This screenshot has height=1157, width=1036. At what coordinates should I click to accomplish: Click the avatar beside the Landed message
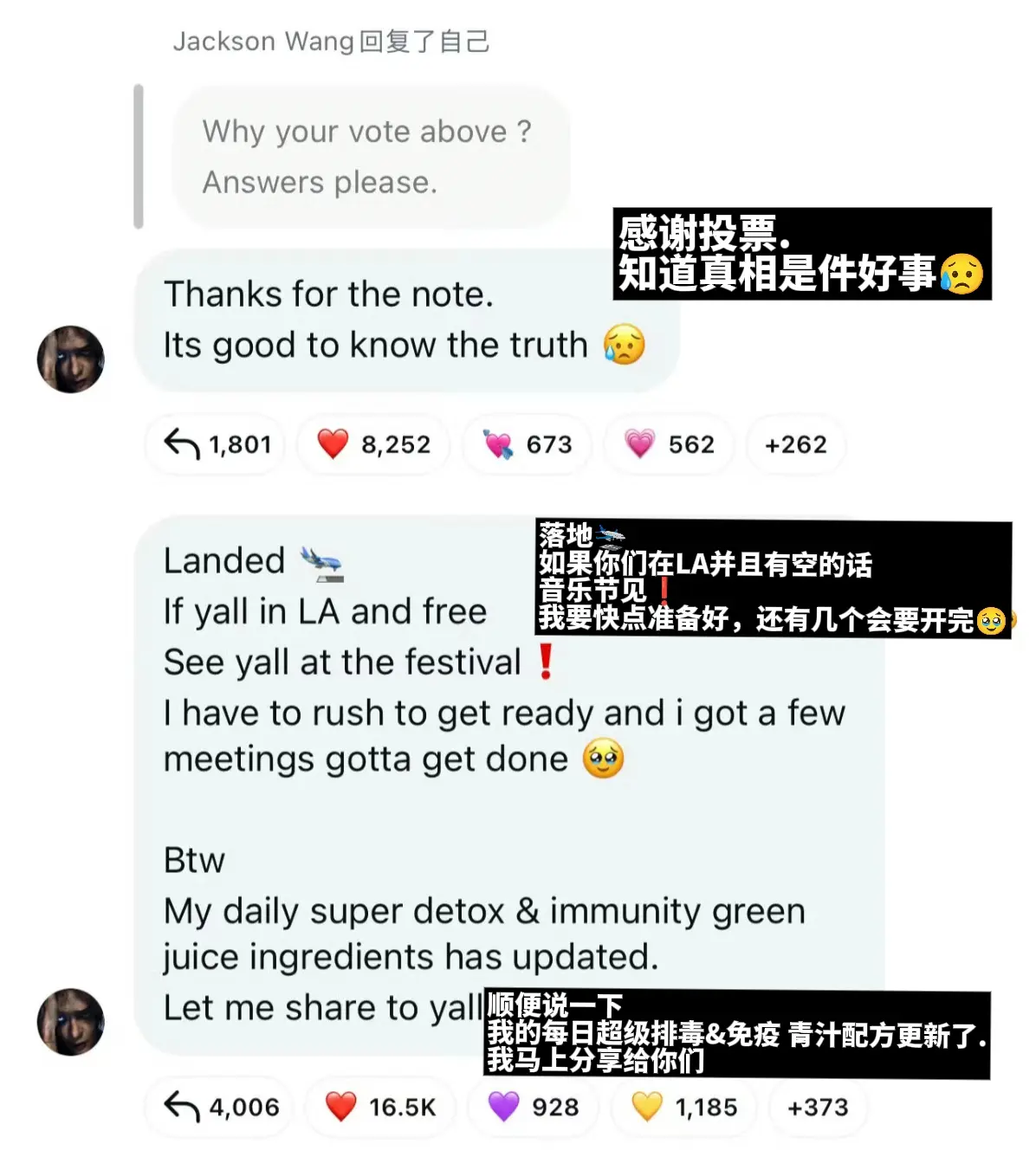pos(70,1022)
